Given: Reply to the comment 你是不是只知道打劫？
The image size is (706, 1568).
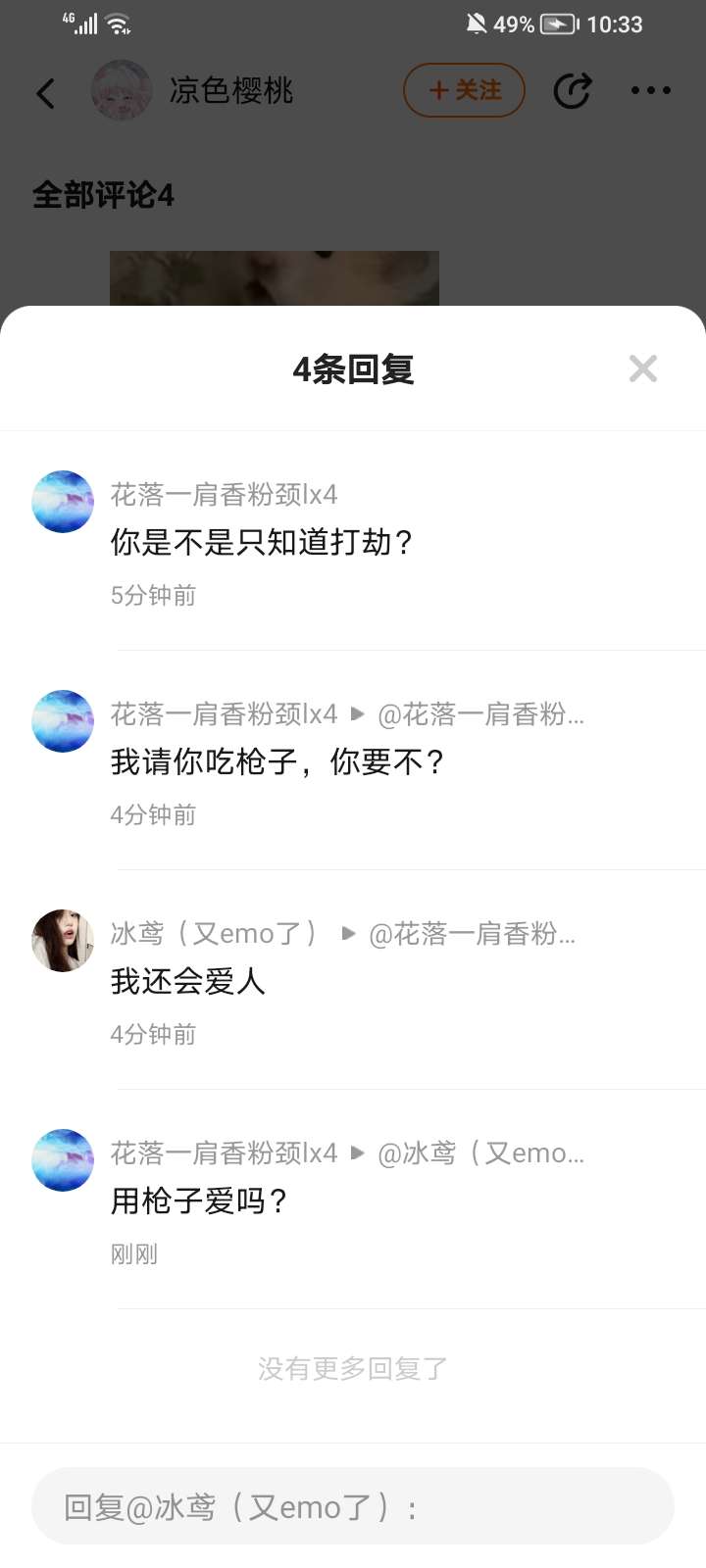Looking at the screenshot, I should click(x=261, y=542).
